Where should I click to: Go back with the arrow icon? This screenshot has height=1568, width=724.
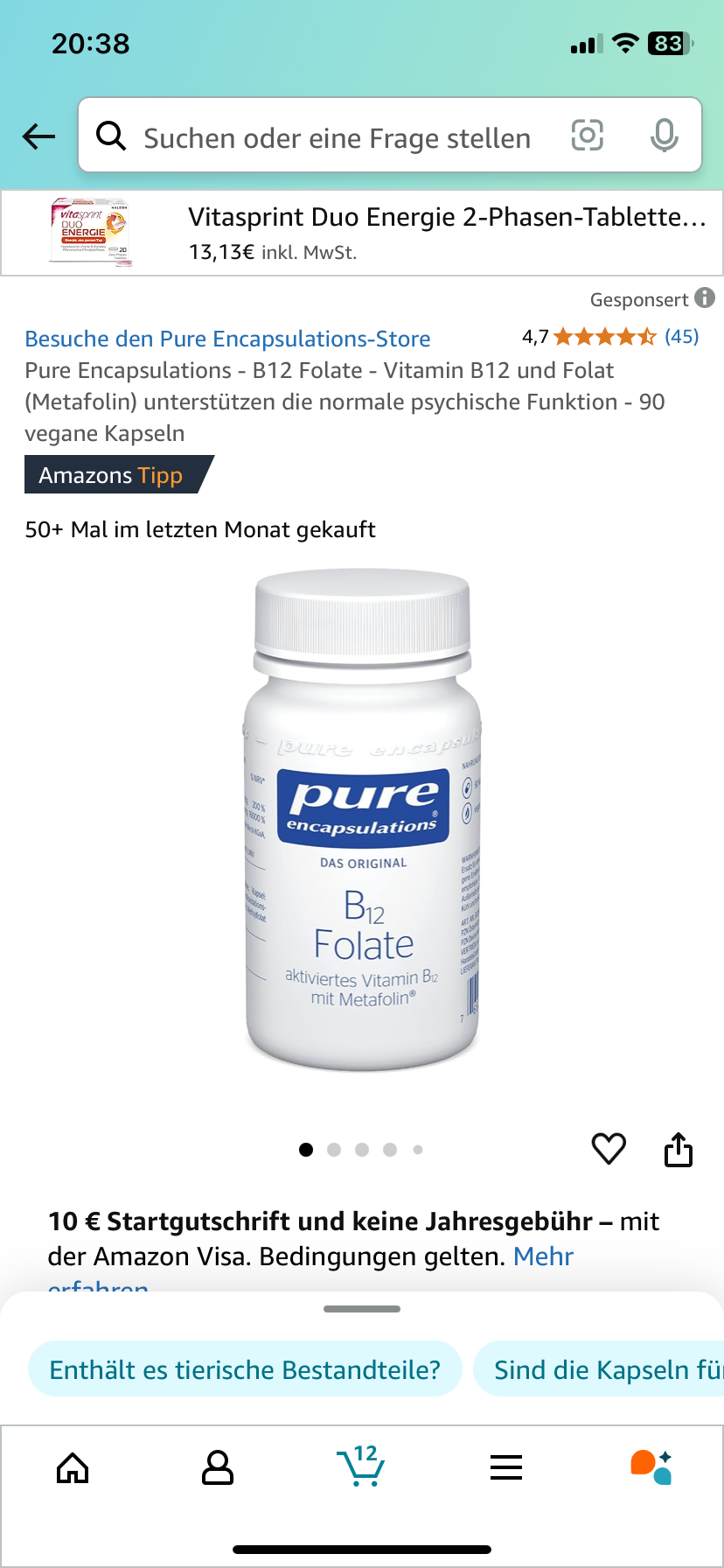tap(38, 136)
